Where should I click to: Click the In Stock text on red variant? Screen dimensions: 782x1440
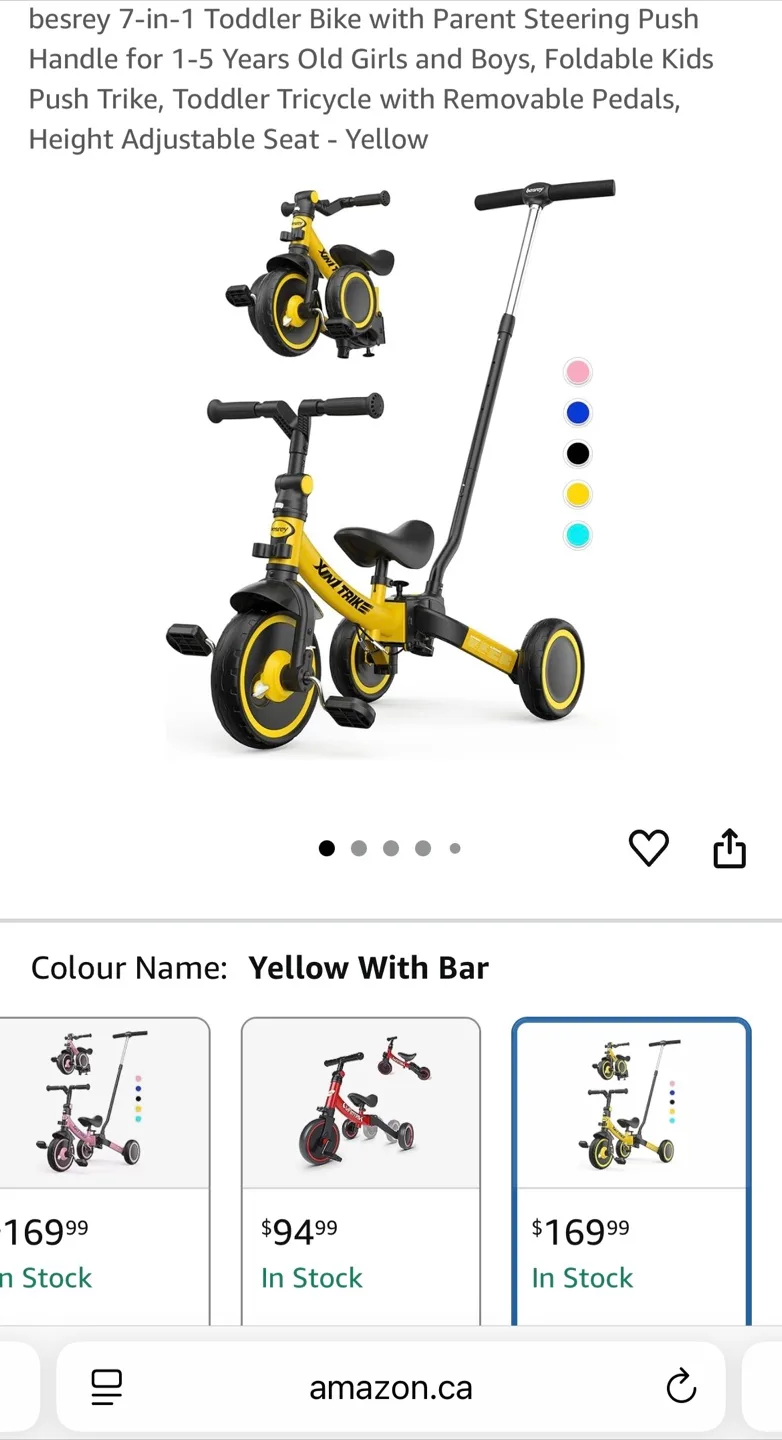(311, 1277)
